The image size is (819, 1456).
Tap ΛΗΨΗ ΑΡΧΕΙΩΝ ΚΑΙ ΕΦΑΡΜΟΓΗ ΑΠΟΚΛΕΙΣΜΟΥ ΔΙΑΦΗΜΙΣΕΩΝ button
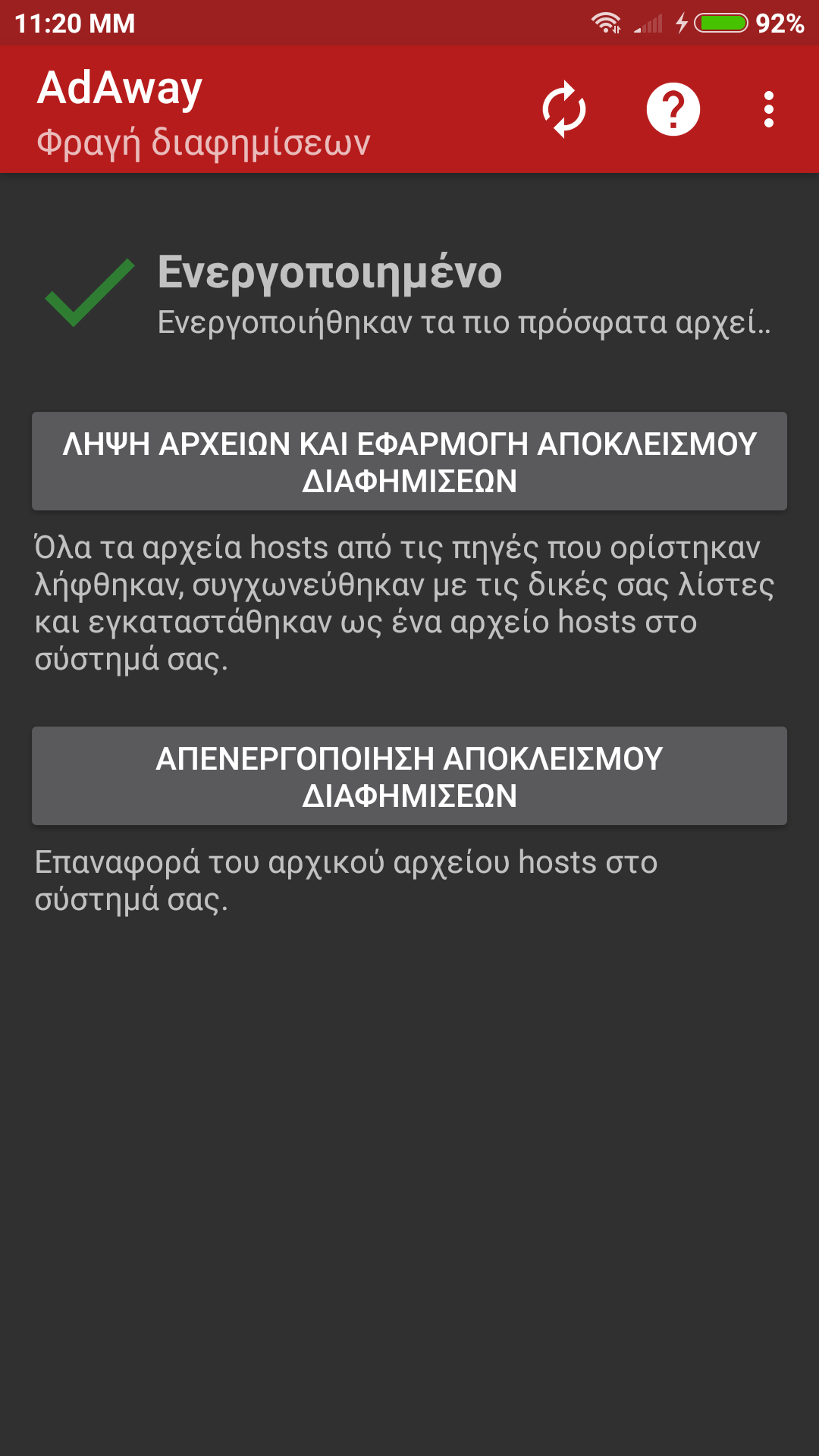click(409, 461)
